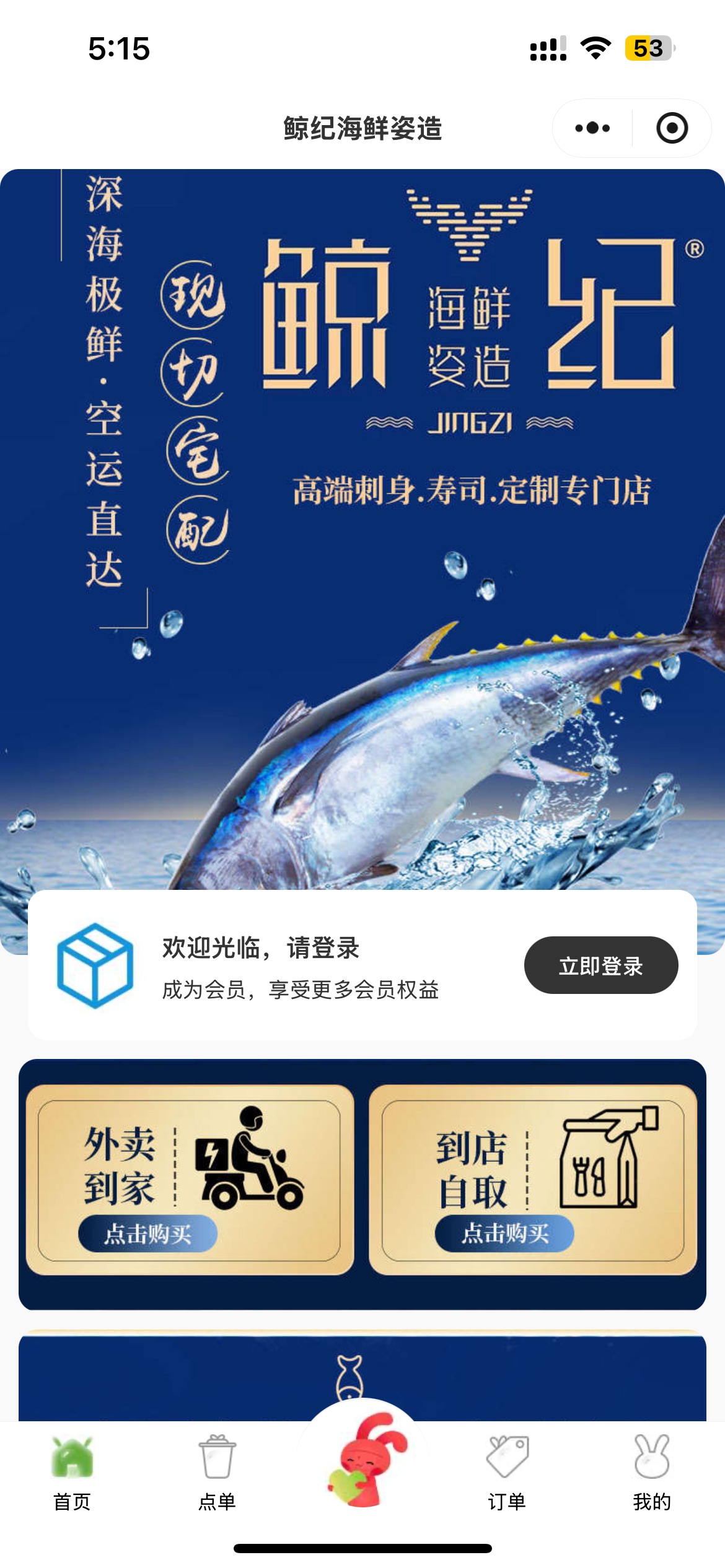Switch to the 我的 tab

pyautogui.click(x=652, y=1474)
